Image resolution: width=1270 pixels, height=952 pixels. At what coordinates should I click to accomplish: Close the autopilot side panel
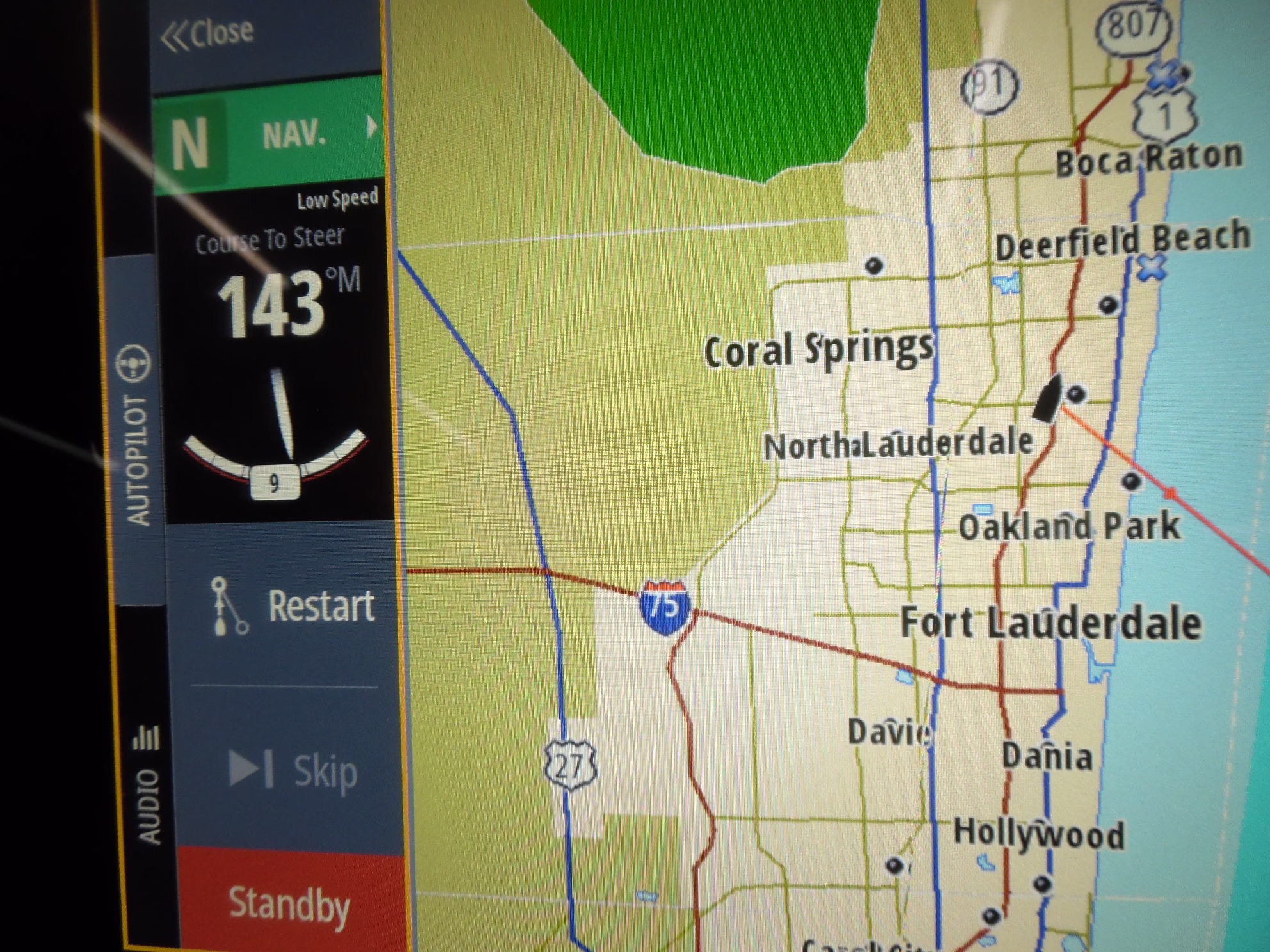point(209,33)
